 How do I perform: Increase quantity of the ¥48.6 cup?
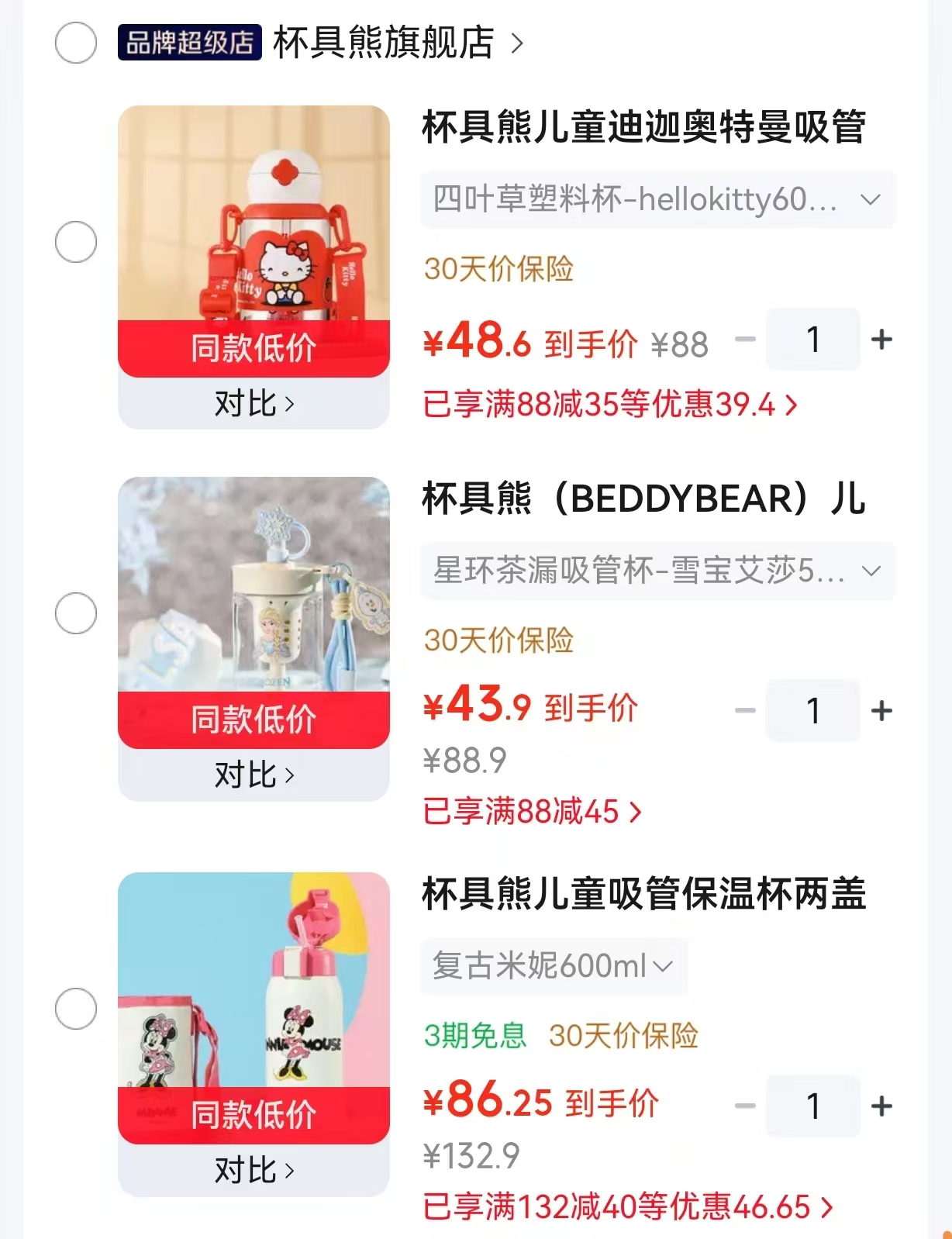(x=881, y=340)
